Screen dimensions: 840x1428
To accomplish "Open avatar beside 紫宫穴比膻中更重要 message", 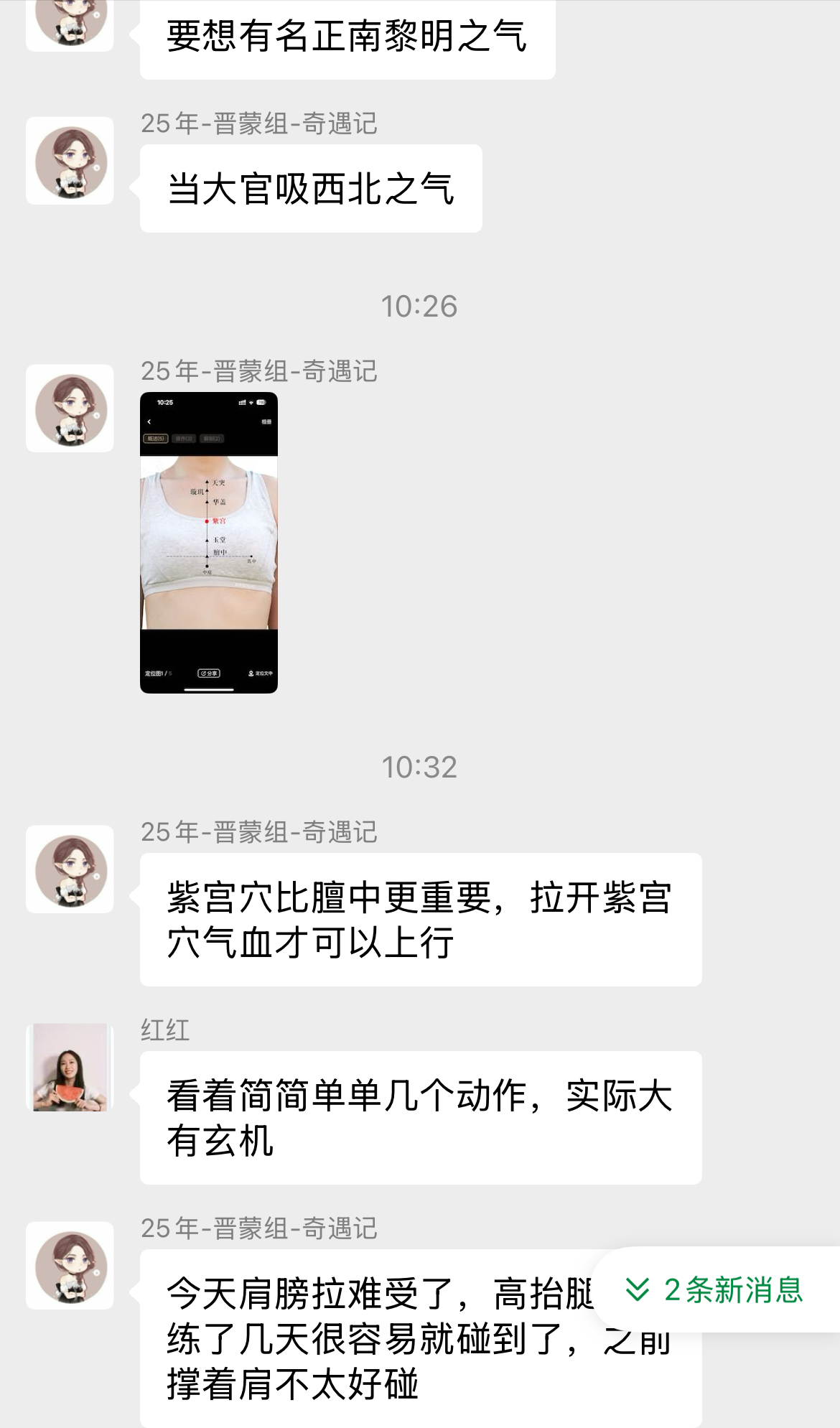I will point(70,869).
